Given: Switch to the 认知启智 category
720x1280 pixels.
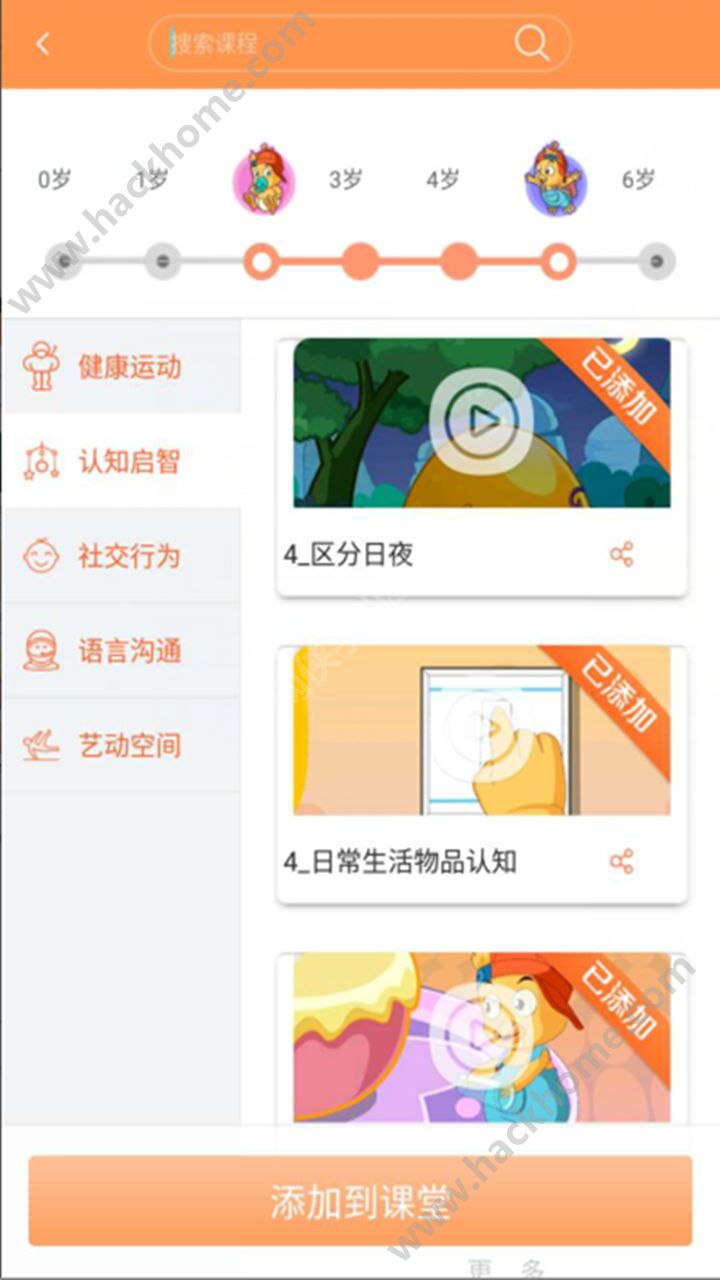Looking at the screenshot, I should [x=121, y=461].
